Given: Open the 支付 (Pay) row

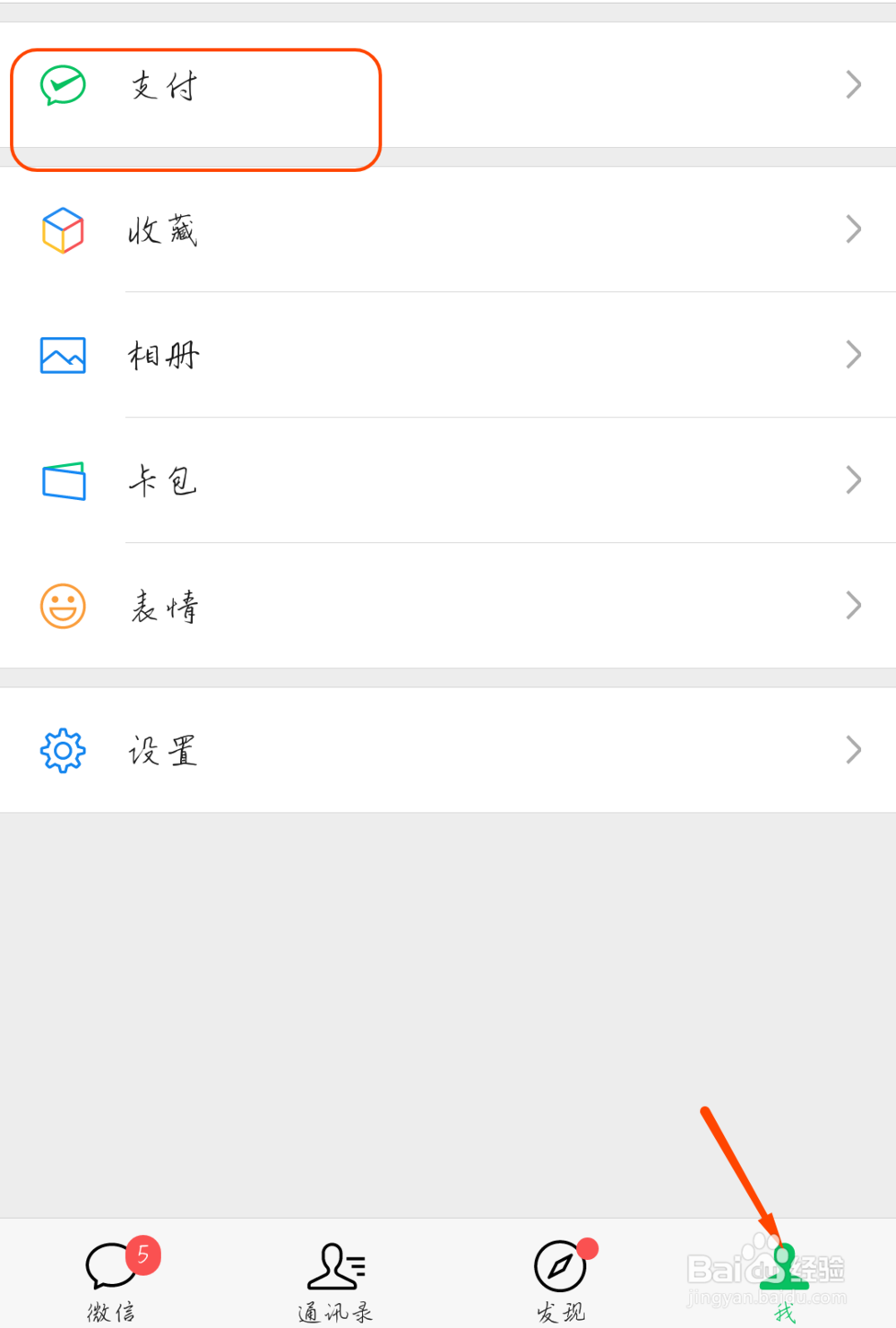Looking at the screenshot, I should click(448, 85).
